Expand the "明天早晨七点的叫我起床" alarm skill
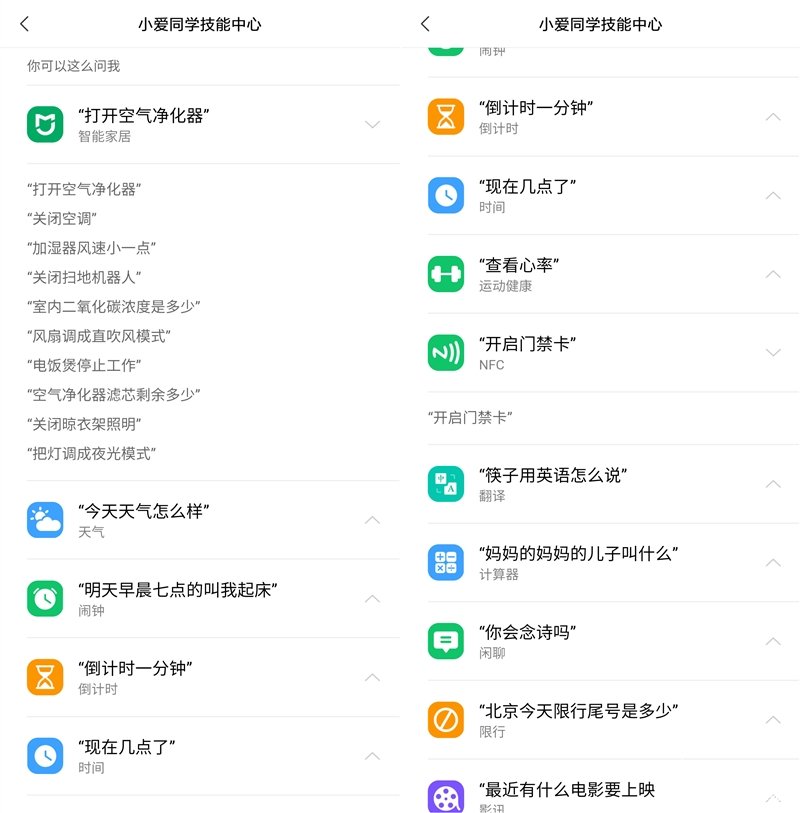This screenshot has width=800, height=813. (372, 599)
